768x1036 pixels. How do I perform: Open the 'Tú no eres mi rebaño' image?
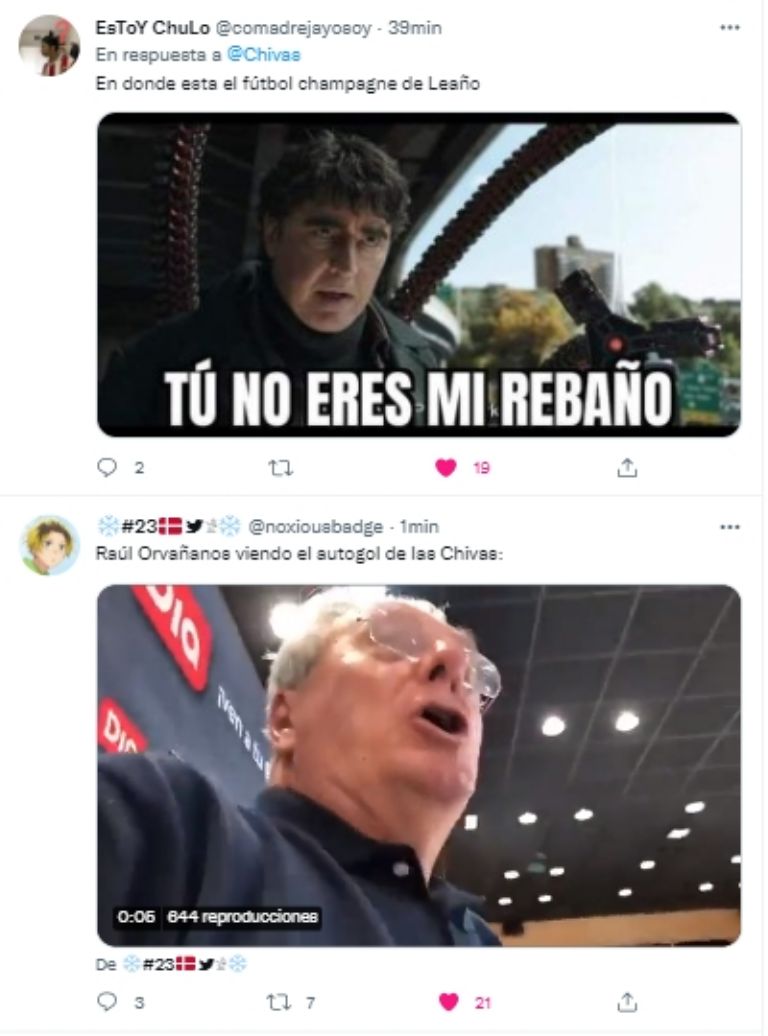(x=418, y=274)
